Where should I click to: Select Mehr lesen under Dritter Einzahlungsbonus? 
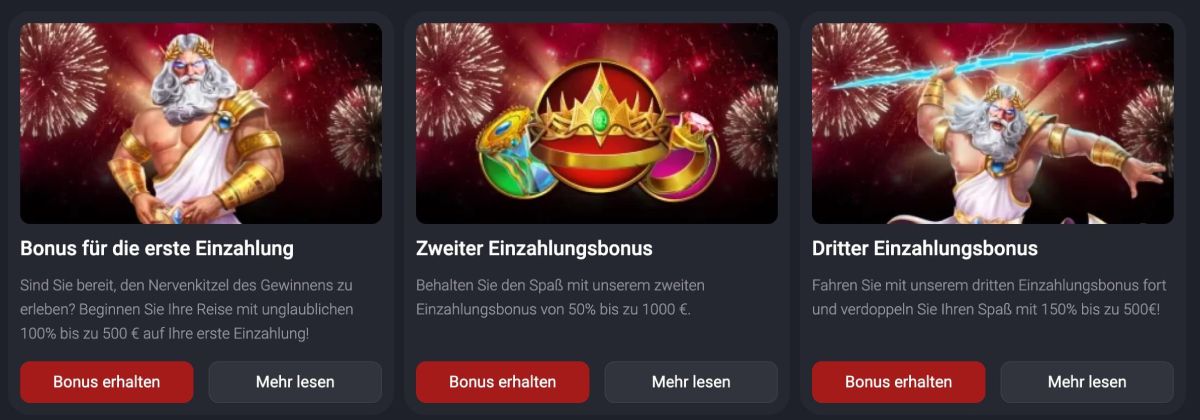1087,382
